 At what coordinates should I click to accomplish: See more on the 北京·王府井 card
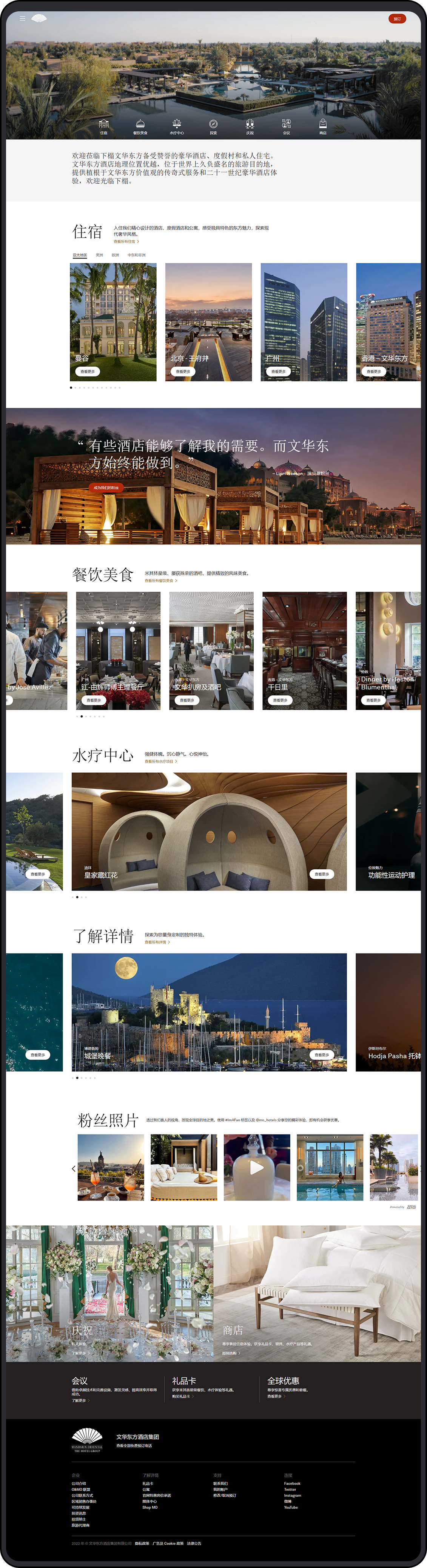coord(183,371)
